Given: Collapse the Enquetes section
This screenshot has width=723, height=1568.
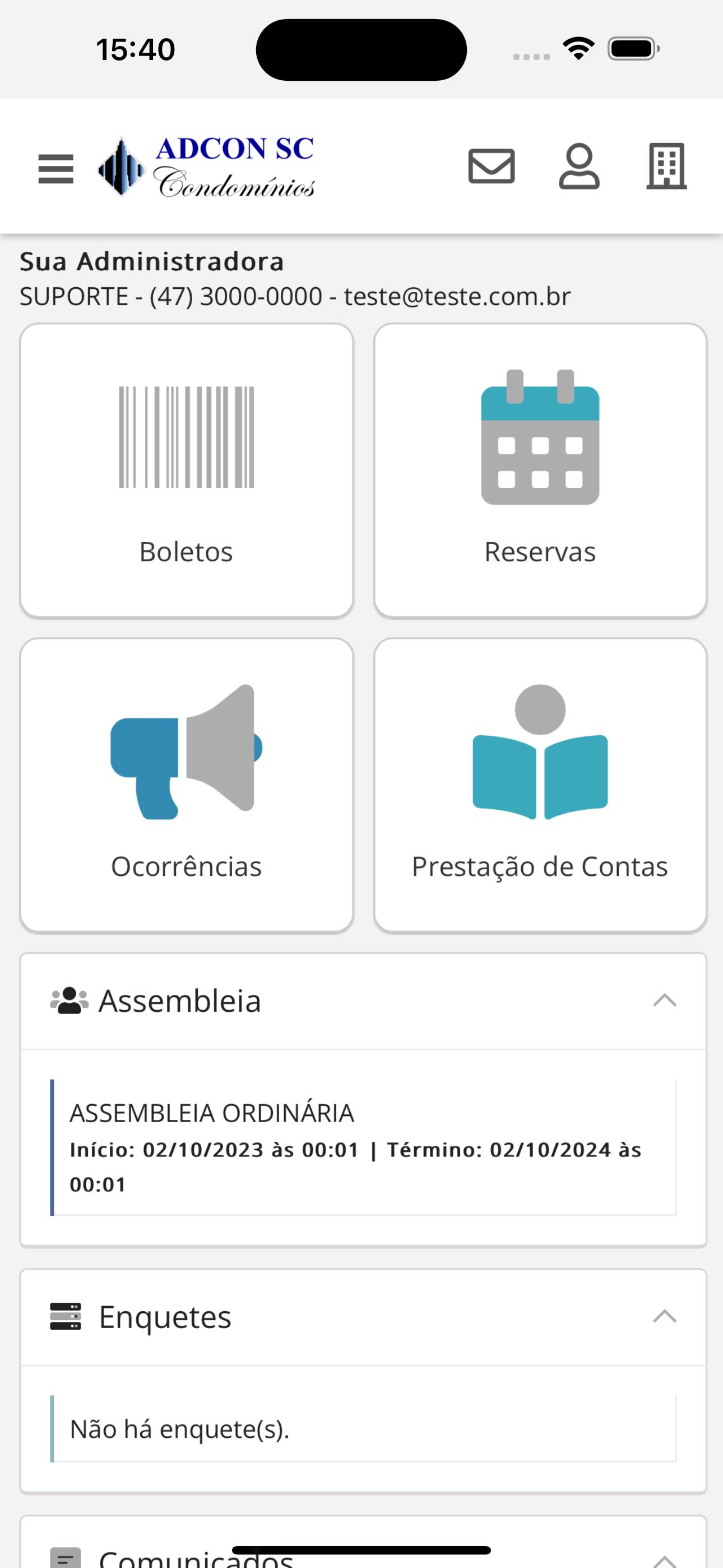Looking at the screenshot, I should pyautogui.click(x=665, y=1316).
